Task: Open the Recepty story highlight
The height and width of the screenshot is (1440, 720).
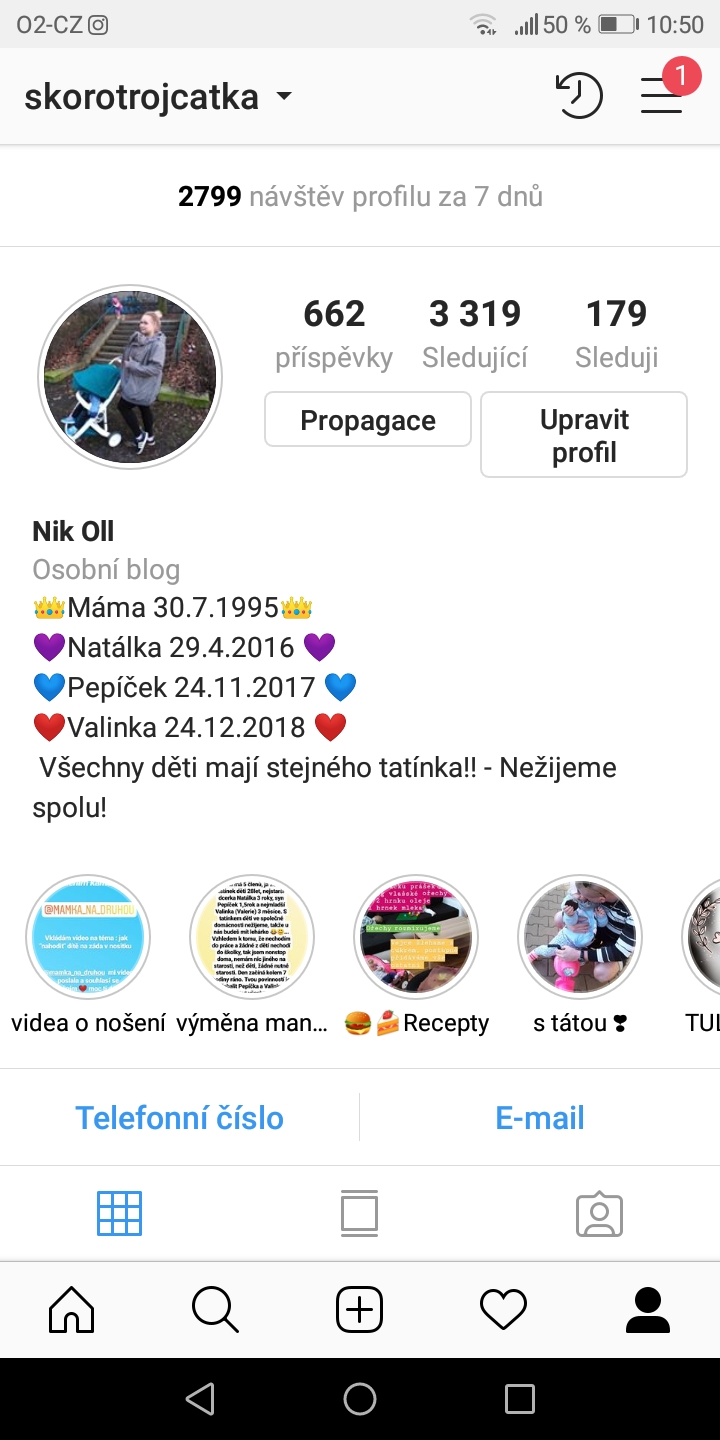Action: click(416, 937)
